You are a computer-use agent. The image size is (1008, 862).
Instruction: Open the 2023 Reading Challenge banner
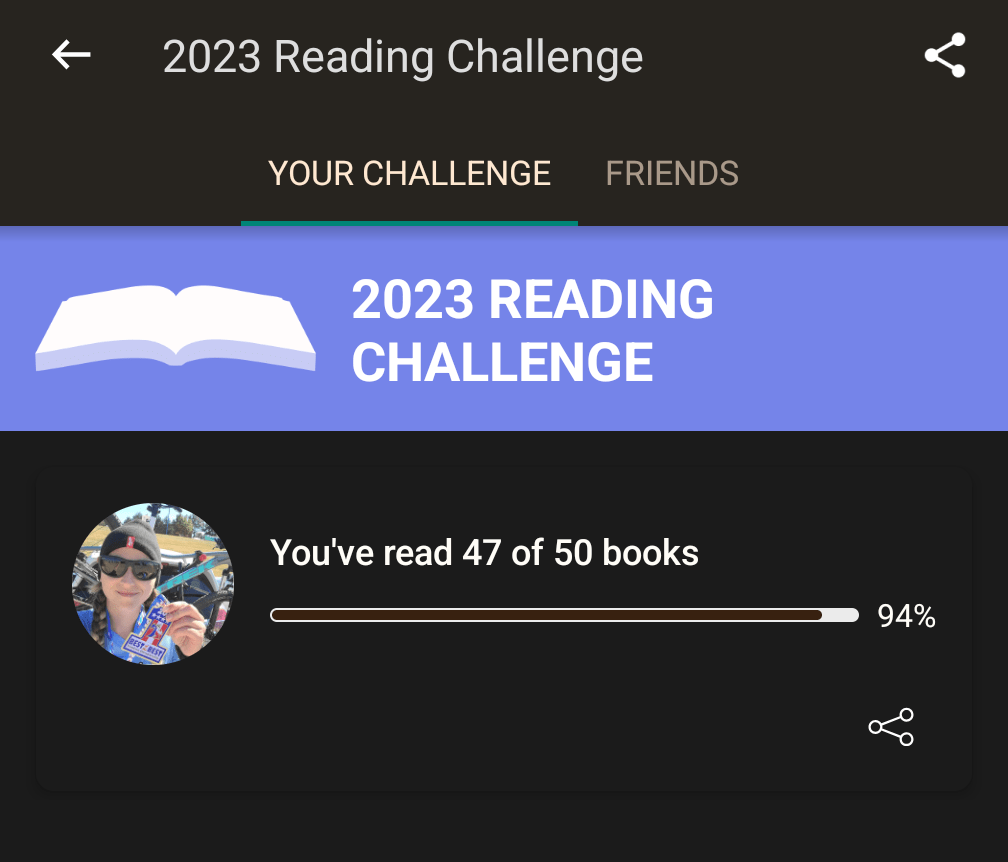(504, 330)
